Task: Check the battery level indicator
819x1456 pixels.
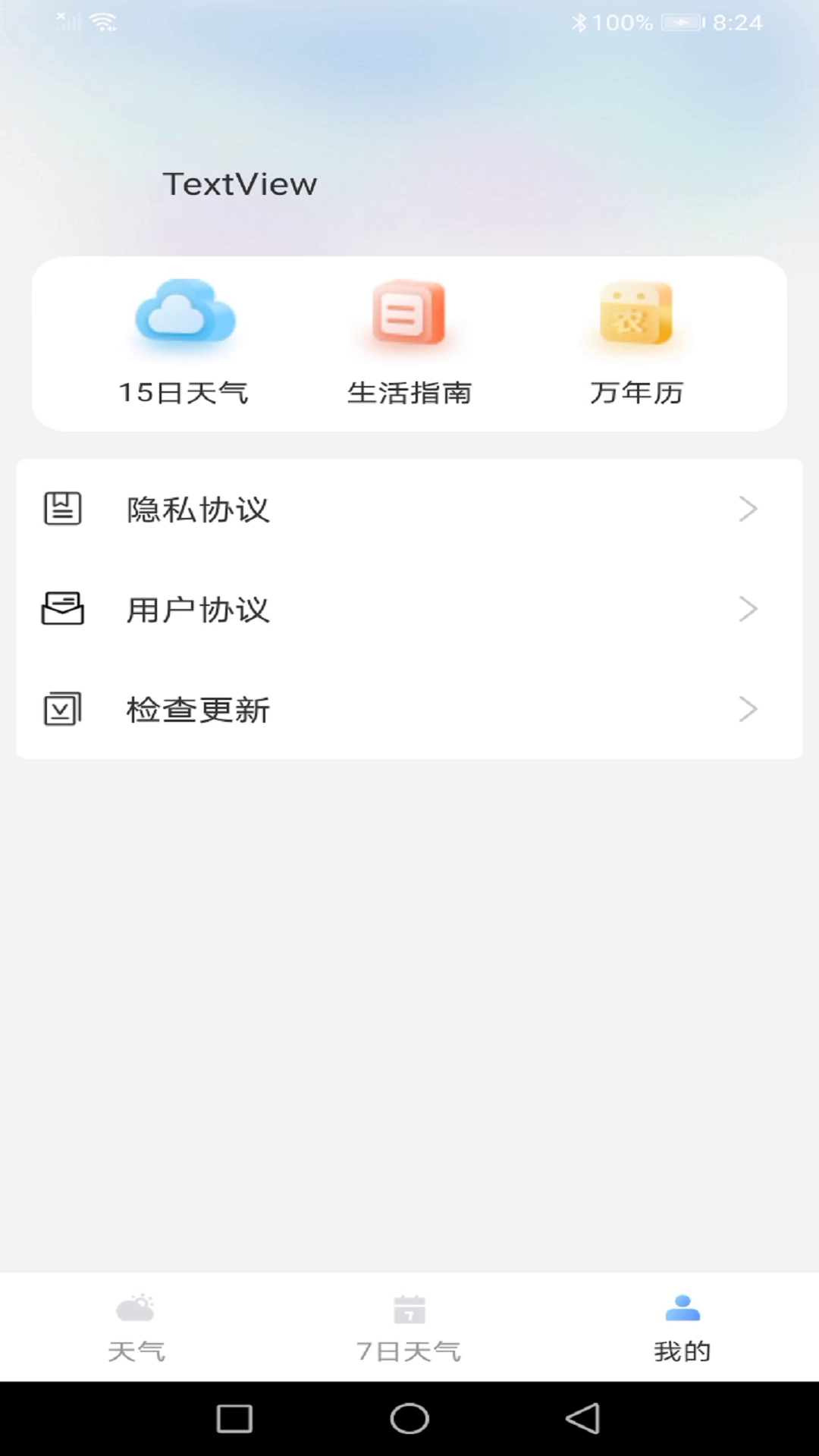Action: [x=680, y=22]
